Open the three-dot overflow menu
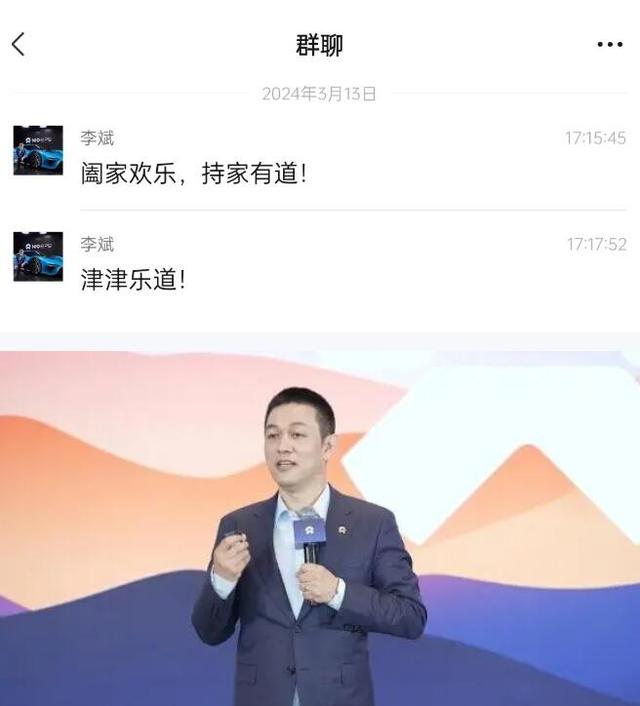Screen dimensions: 640x706 click(x=609, y=45)
